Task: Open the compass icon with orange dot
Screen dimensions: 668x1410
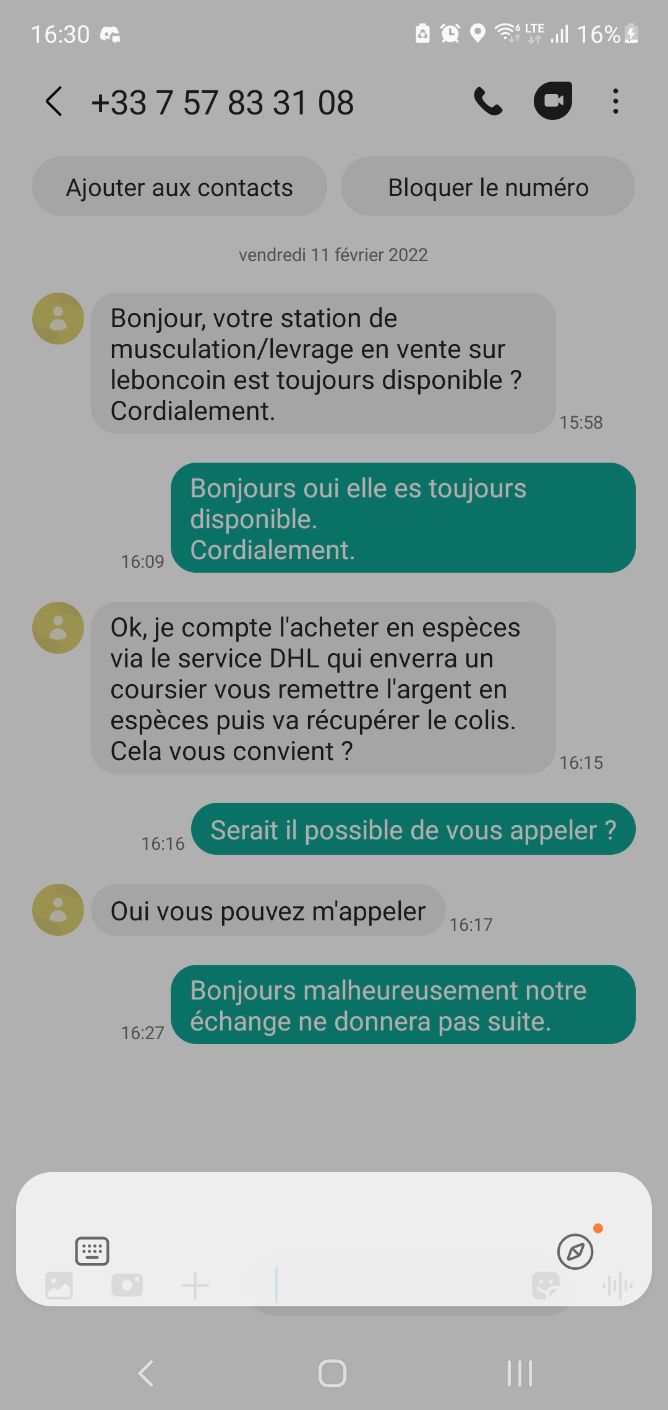Action: click(575, 1251)
